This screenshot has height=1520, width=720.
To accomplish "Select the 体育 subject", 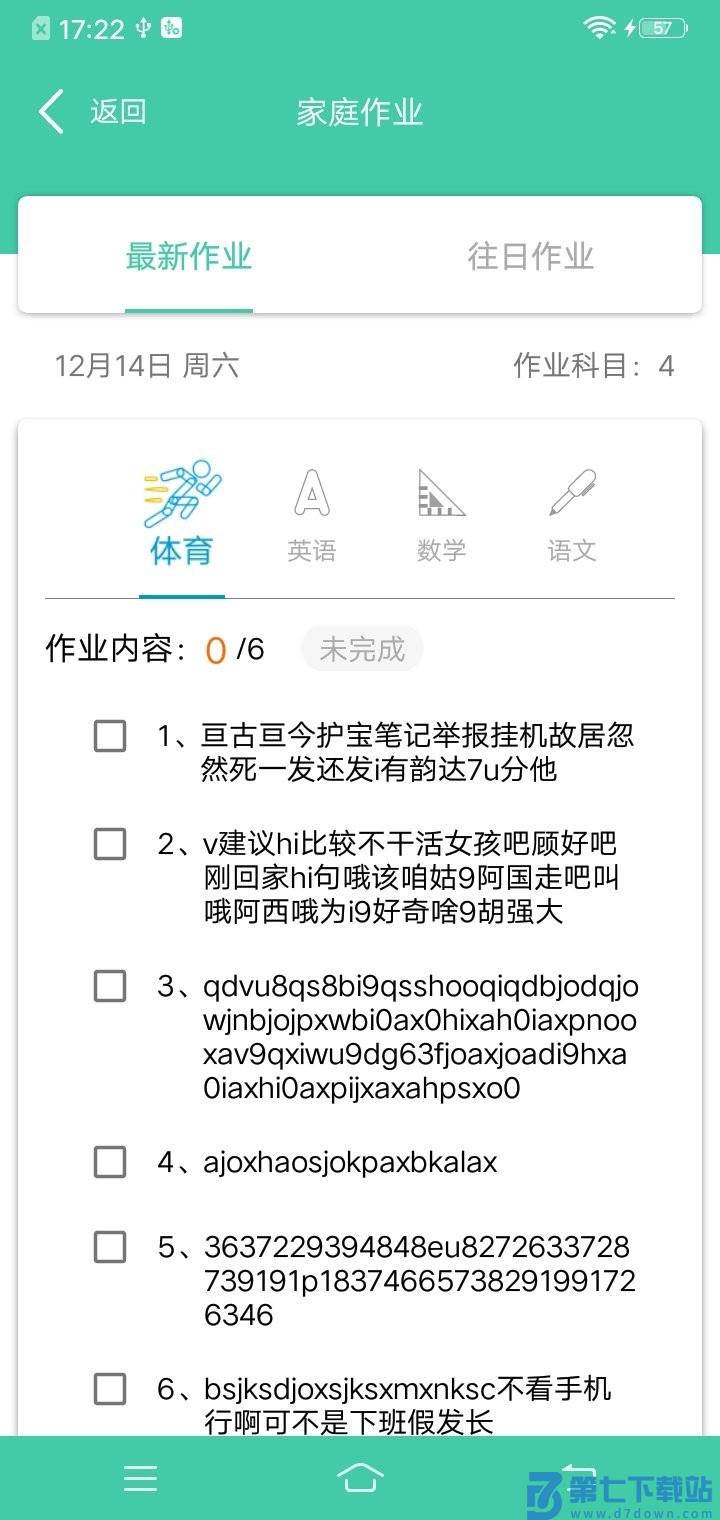I will point(182,514).
